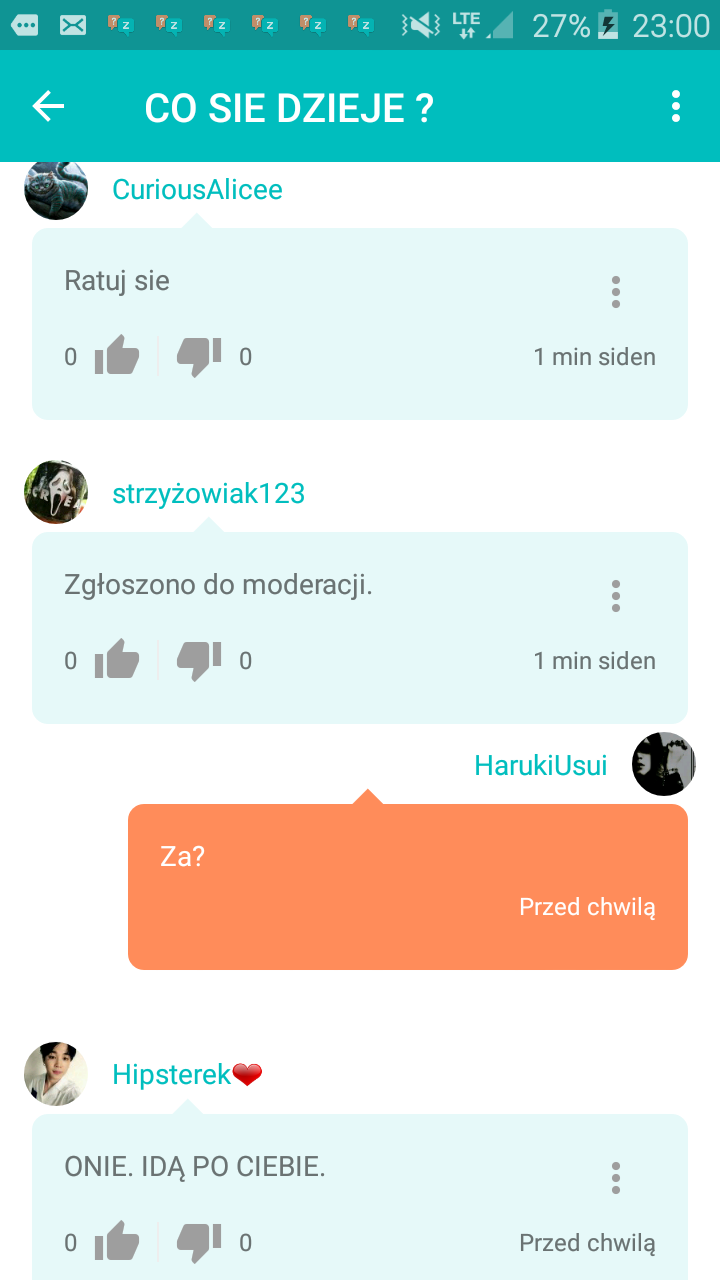Viewport: 720px width, 1280px height.
Task: Open options for the "Ratuj sie" comment
Action: click(616, 292)
